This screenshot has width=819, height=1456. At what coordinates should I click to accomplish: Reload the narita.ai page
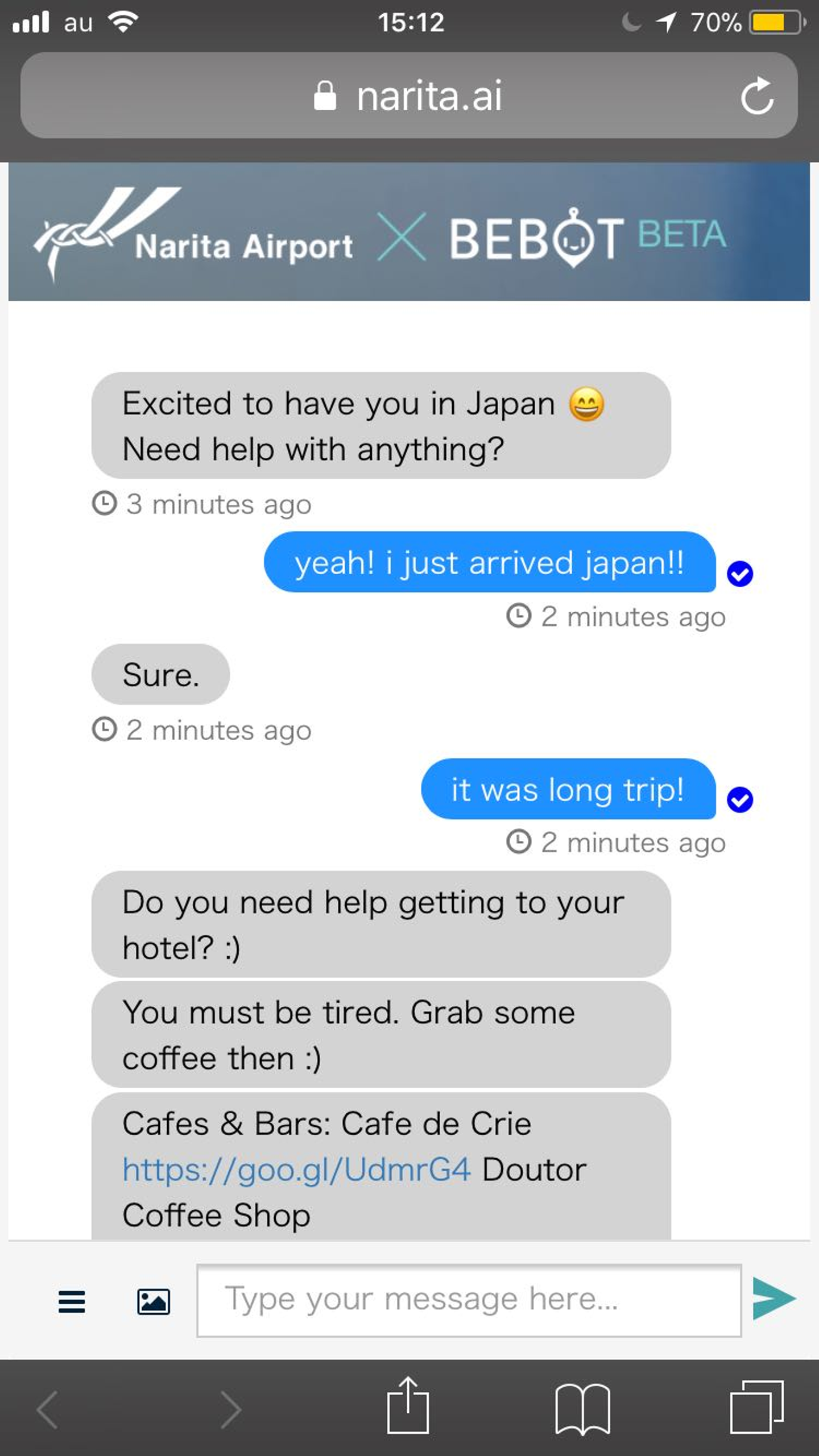[x=757, y=96]
